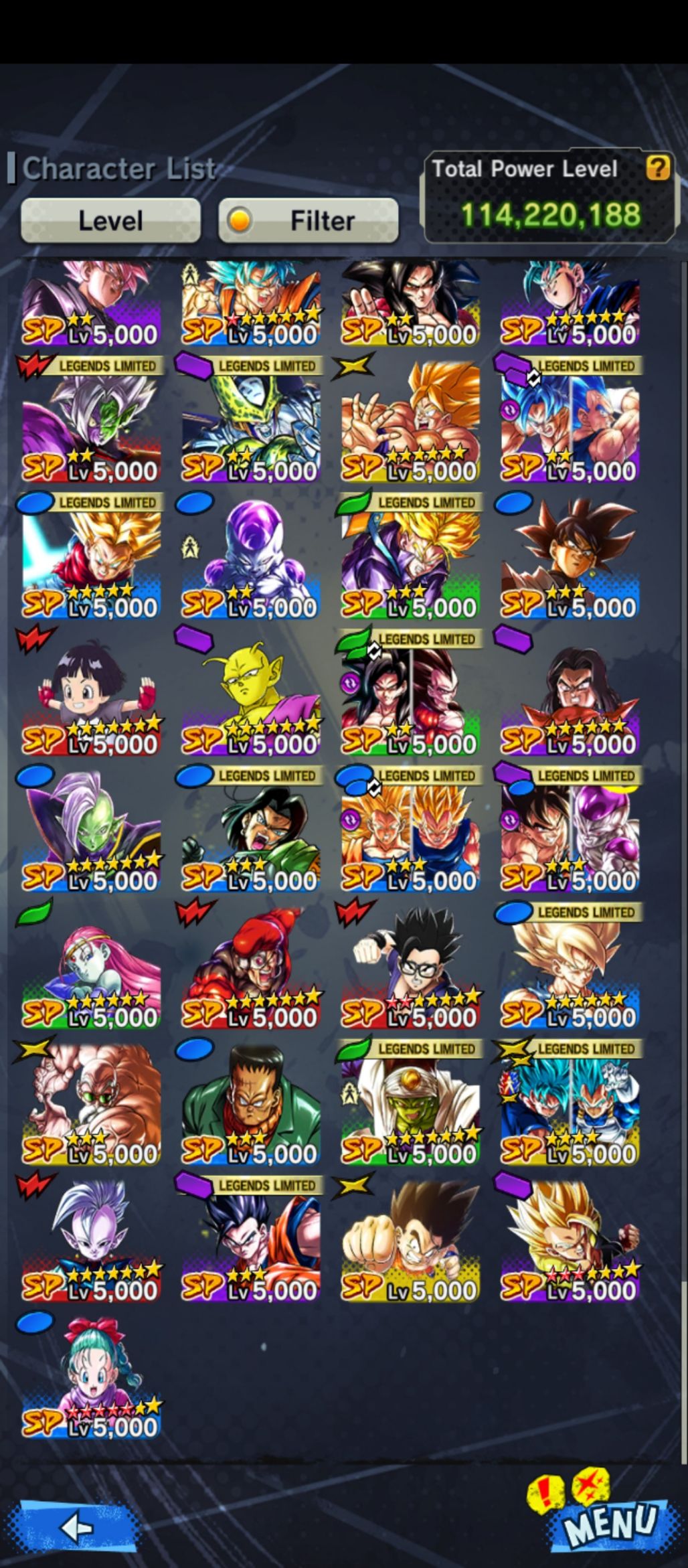Select the zero-star yellow Vegeta card
This screenshot has width=688, height=1568.
(x=410, y=1238)
